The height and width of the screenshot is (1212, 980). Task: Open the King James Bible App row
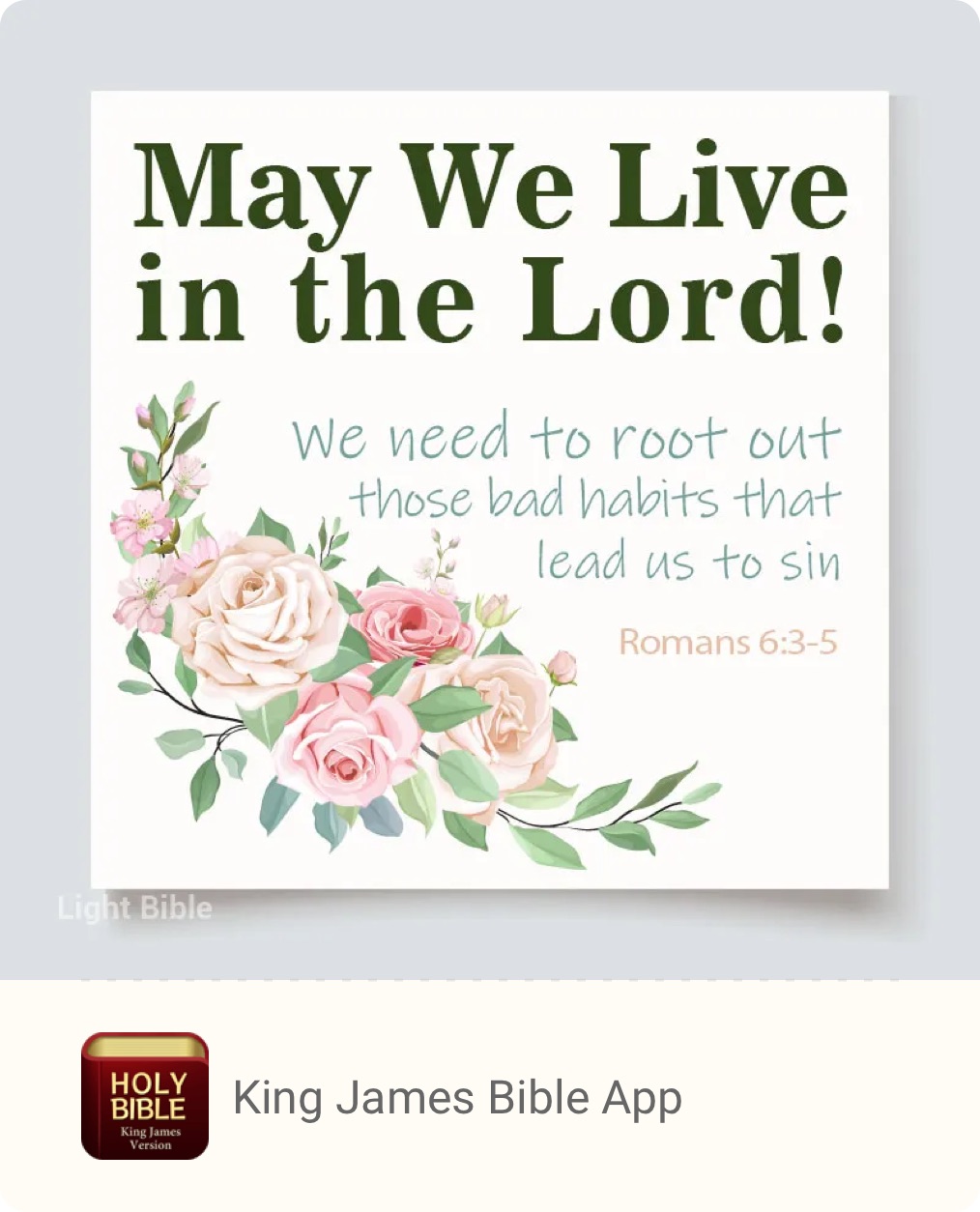pyautogui.click(x=457, y=1098)
